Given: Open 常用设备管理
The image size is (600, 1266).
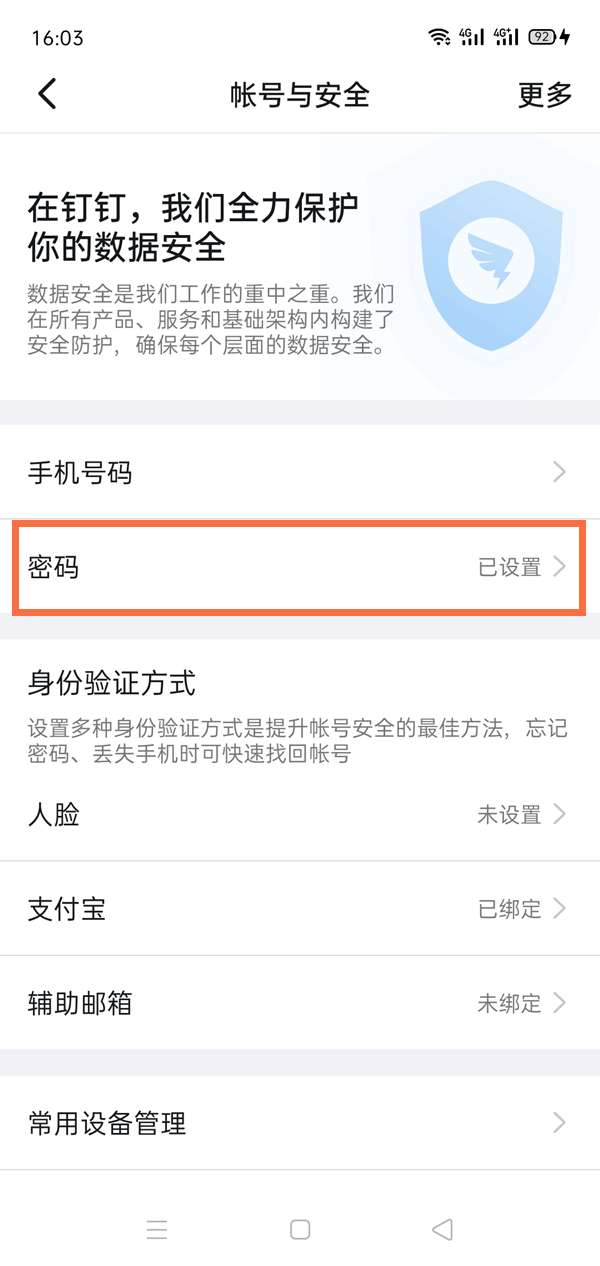Looking at the screenshot, I should 300,1123.
